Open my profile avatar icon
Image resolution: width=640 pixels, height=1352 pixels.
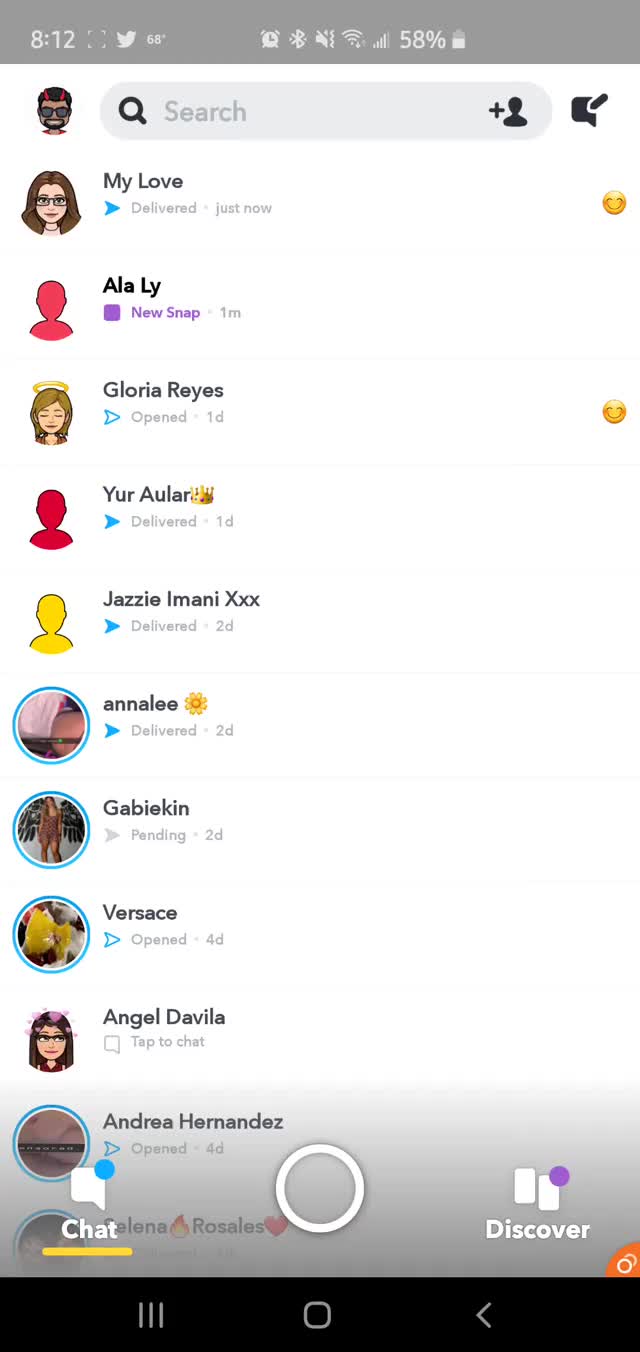tap(55, 111)
